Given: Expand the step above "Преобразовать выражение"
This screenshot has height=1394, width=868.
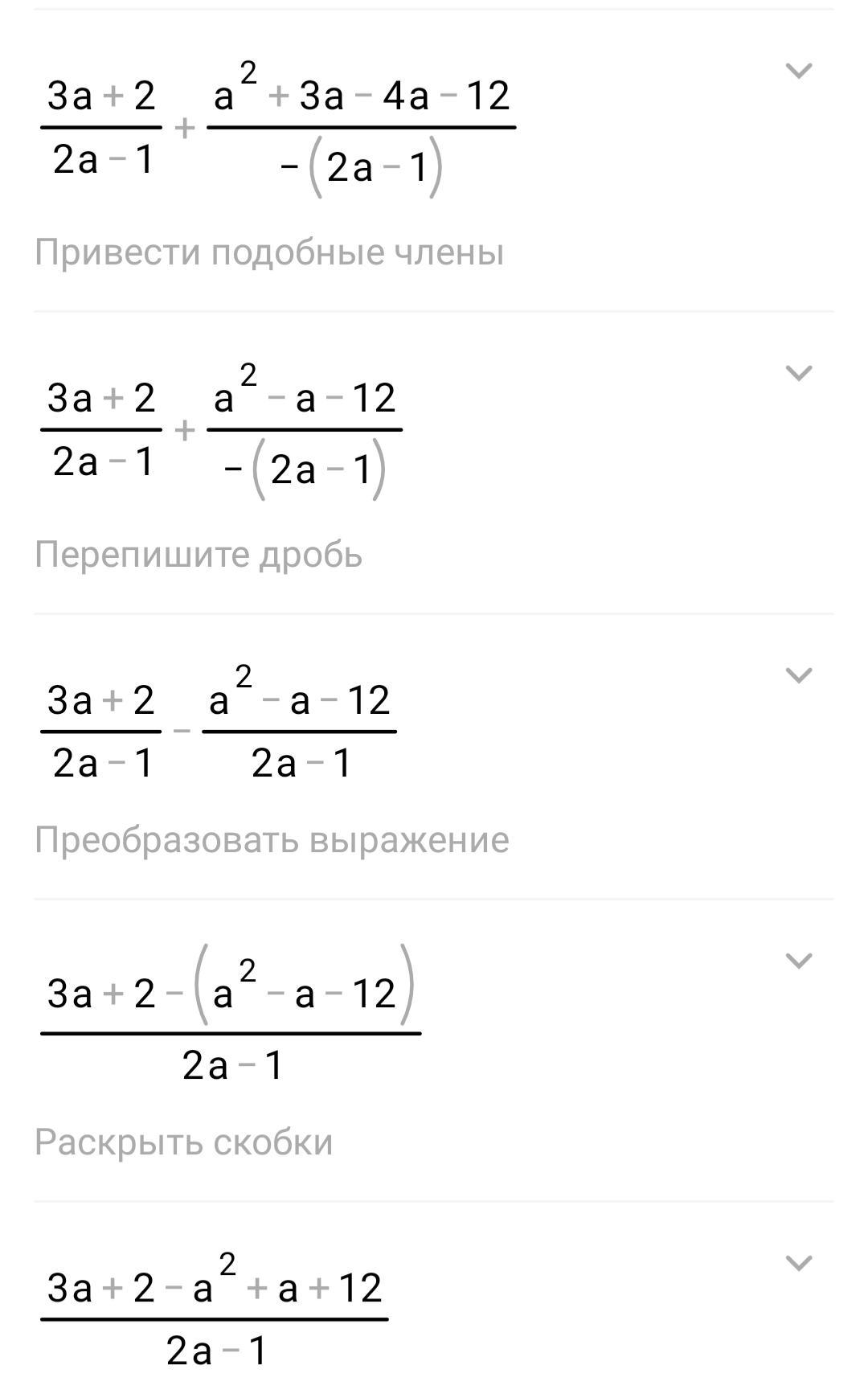Looking at the screenshot, I should [798, 675].
